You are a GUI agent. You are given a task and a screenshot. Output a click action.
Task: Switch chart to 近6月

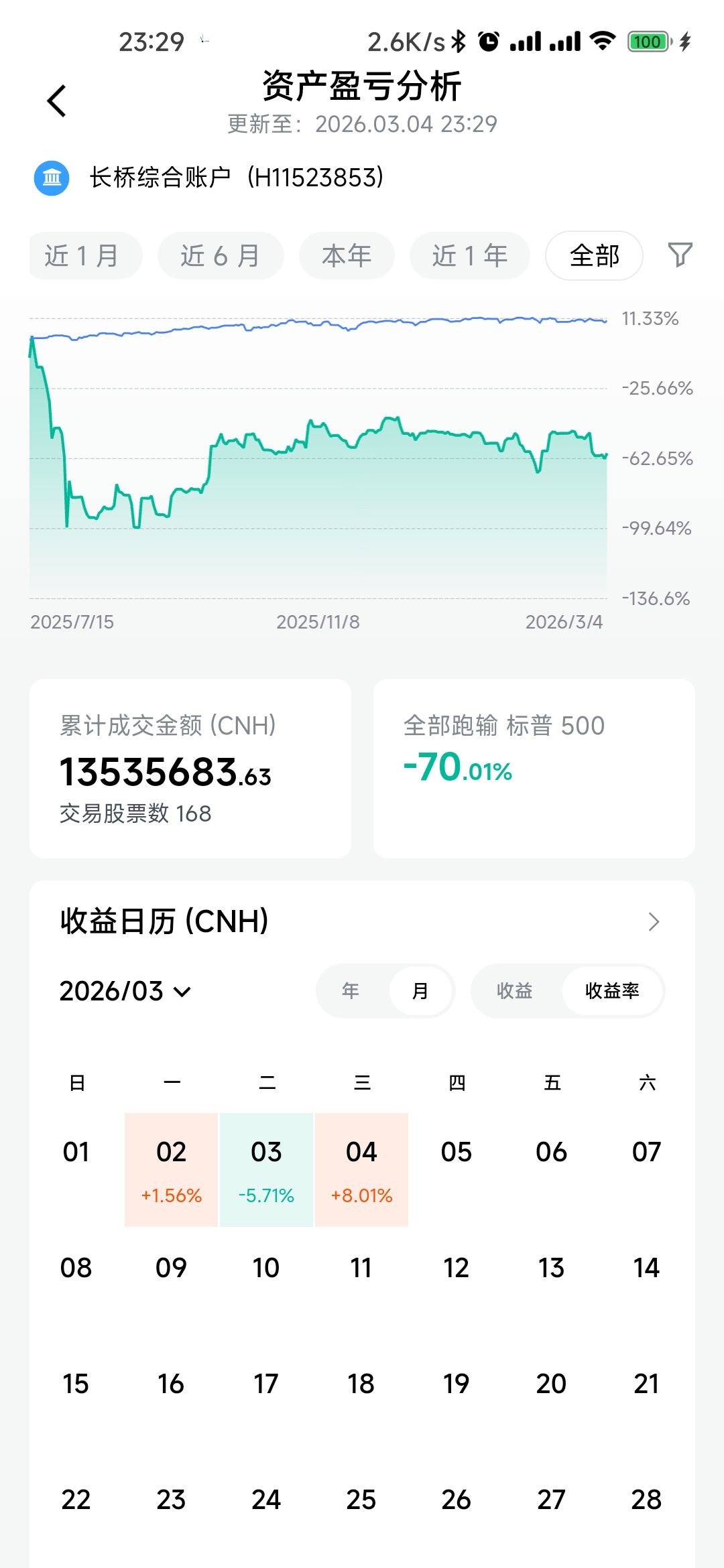click(x=221, y=256)
